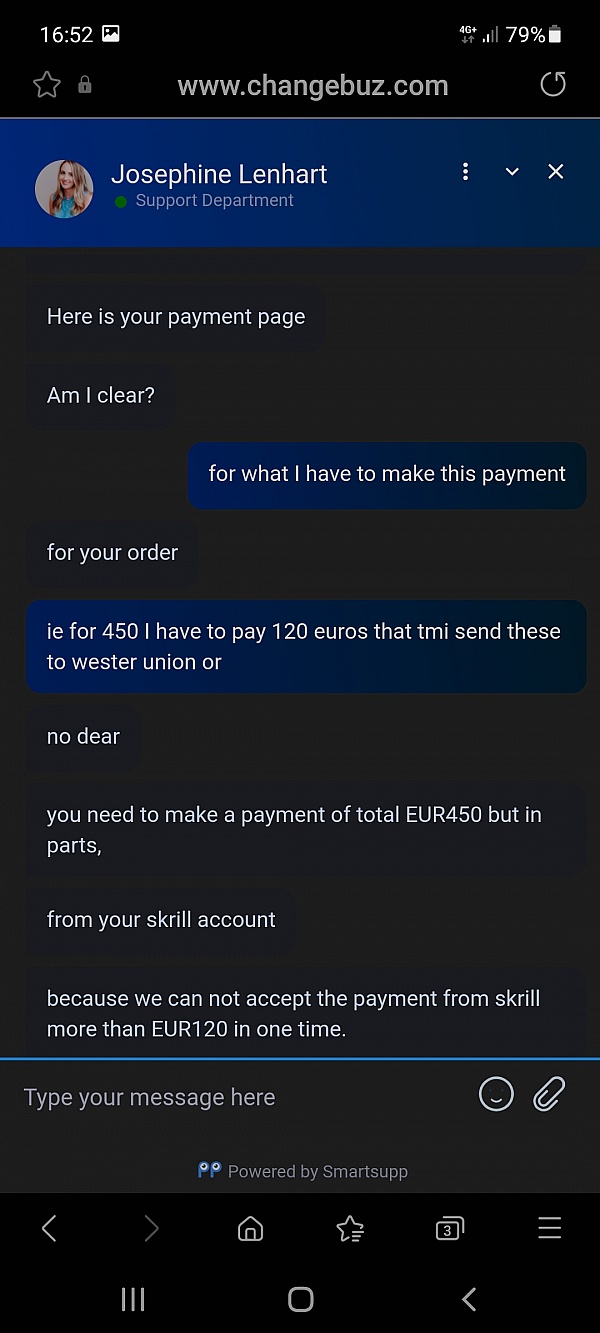This screenshot has height=1333, width=600.
Task: Open the browser hamburger menu
Action: (x=549, y=1228)
